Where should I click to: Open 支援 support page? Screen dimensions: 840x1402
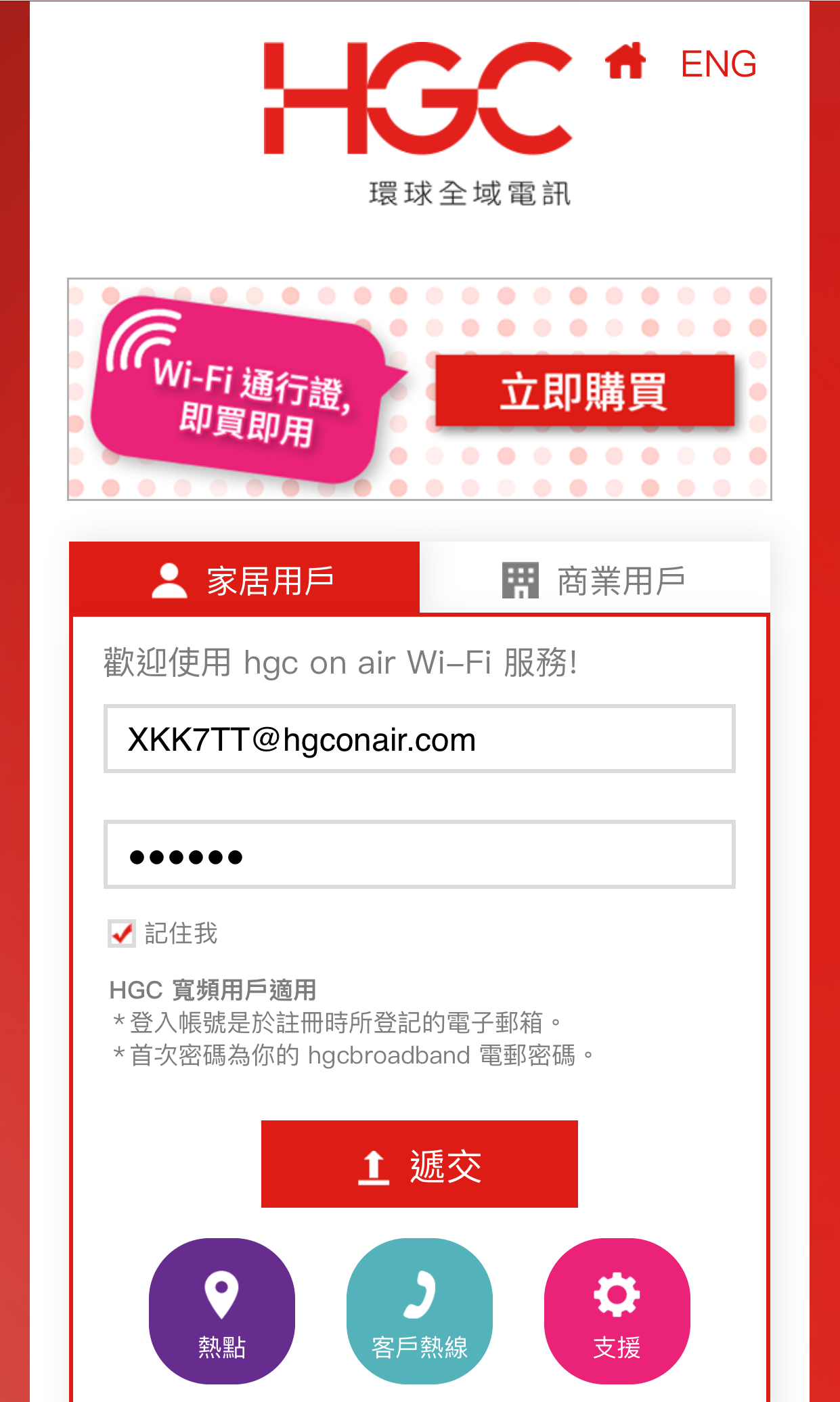point(617,1311)
